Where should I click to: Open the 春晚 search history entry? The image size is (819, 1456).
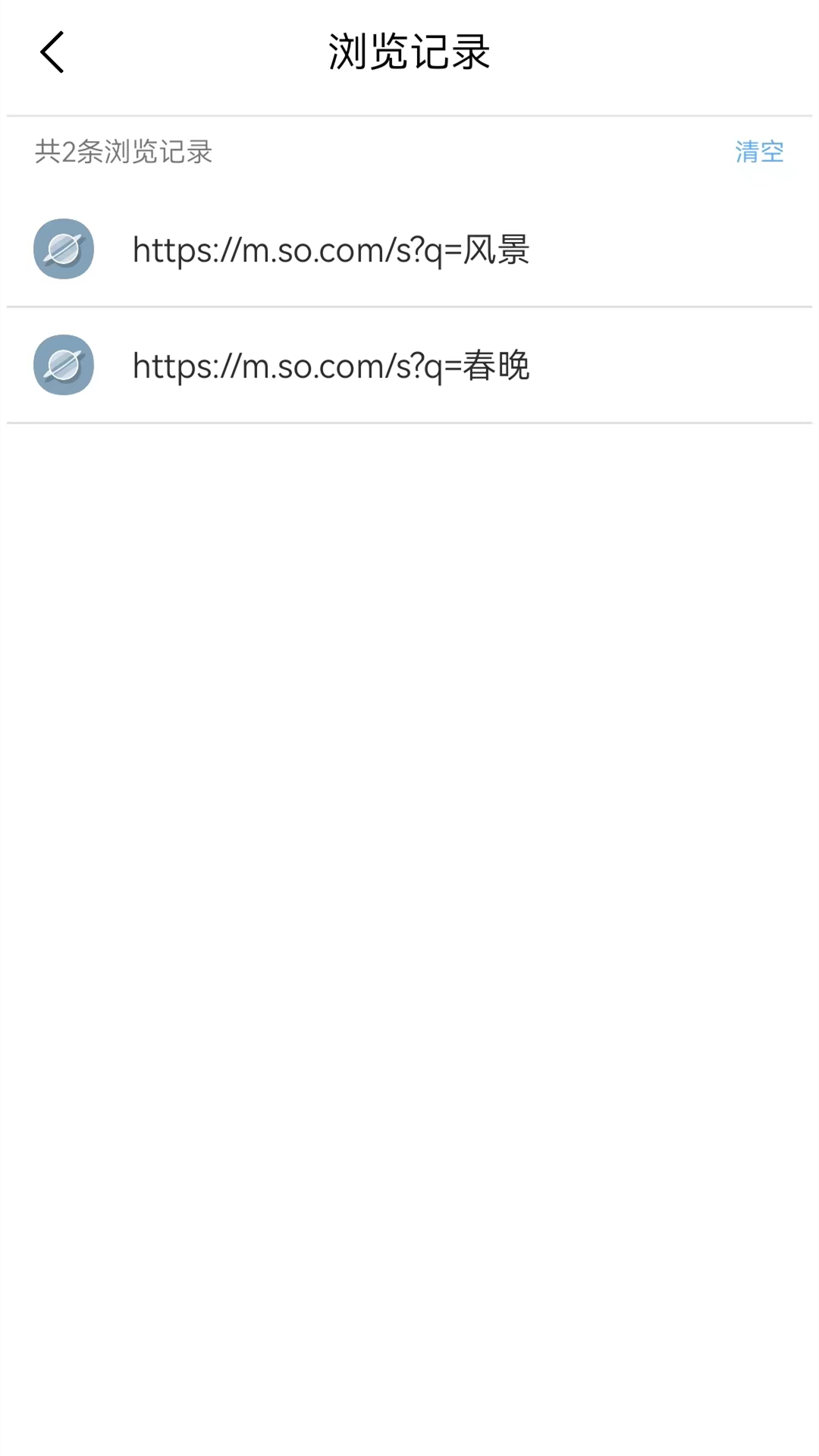(x=332, y=365)
